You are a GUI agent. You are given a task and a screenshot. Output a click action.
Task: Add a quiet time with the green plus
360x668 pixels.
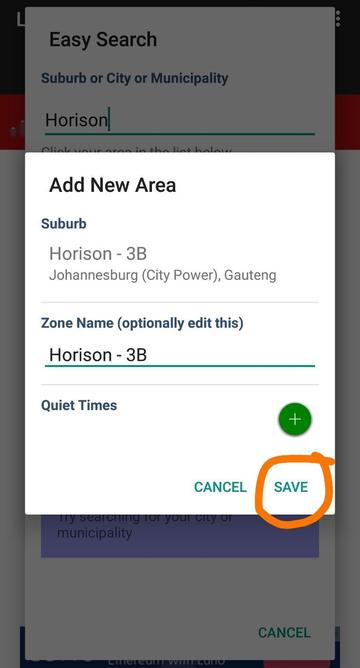point(295,419)
